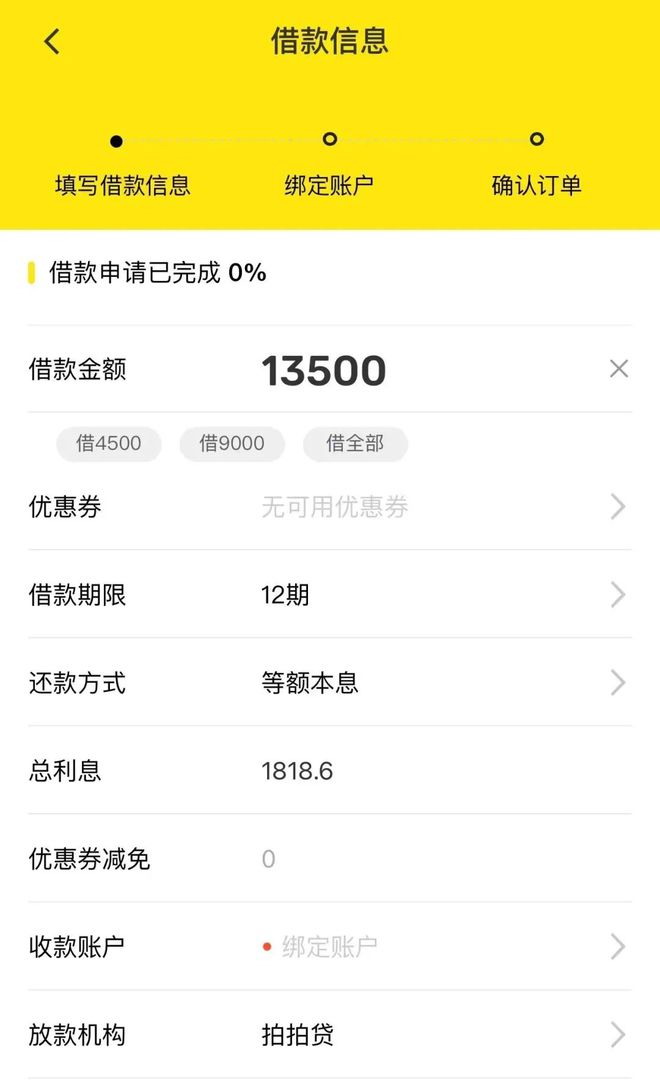
Task: Change the 借款期限 loan term
Action: tap(330, 594)
